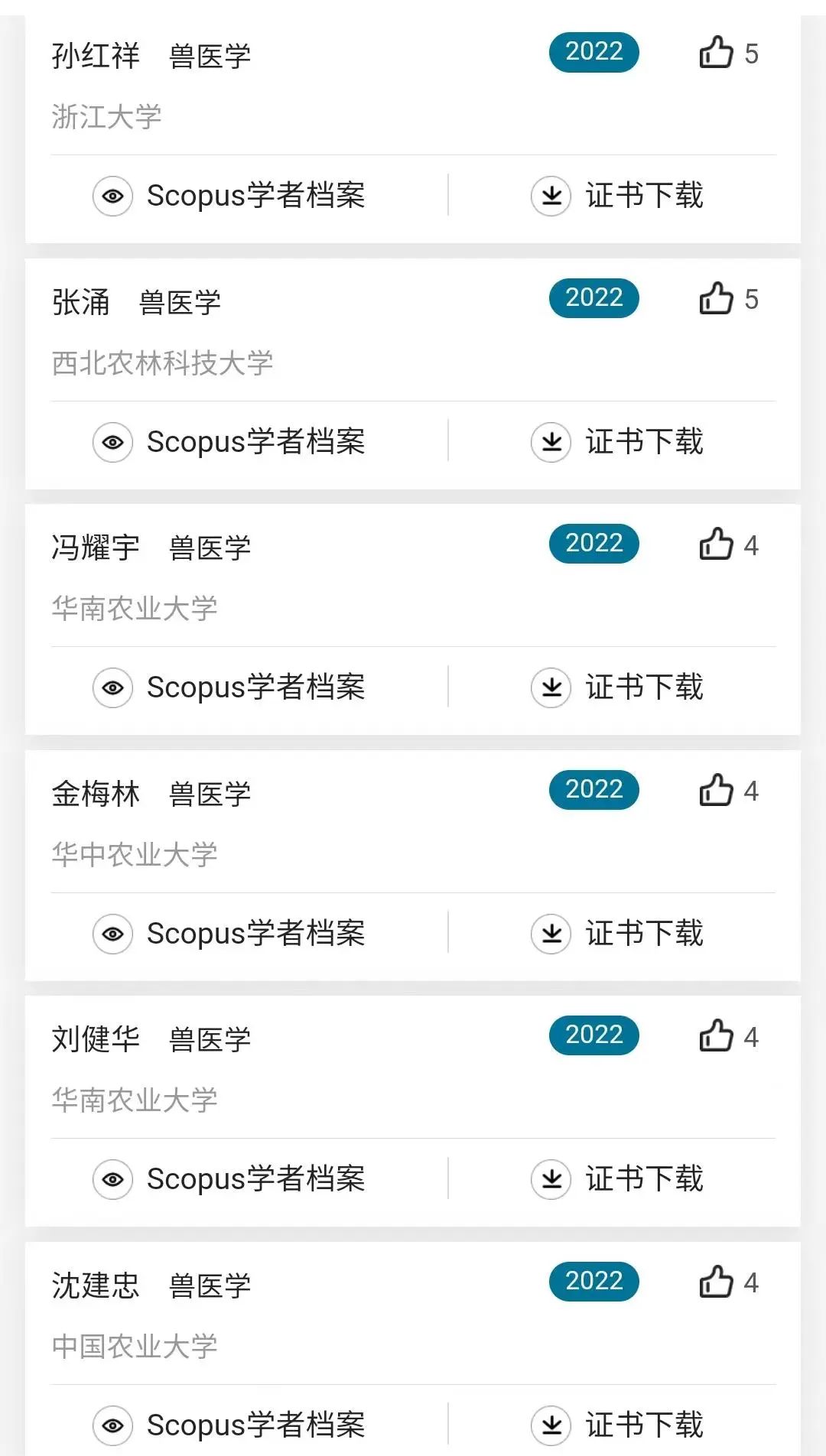826x1456 pixels.
Task: Tap 证书下载 under 张涌
Action: click(x=617, y=442)
